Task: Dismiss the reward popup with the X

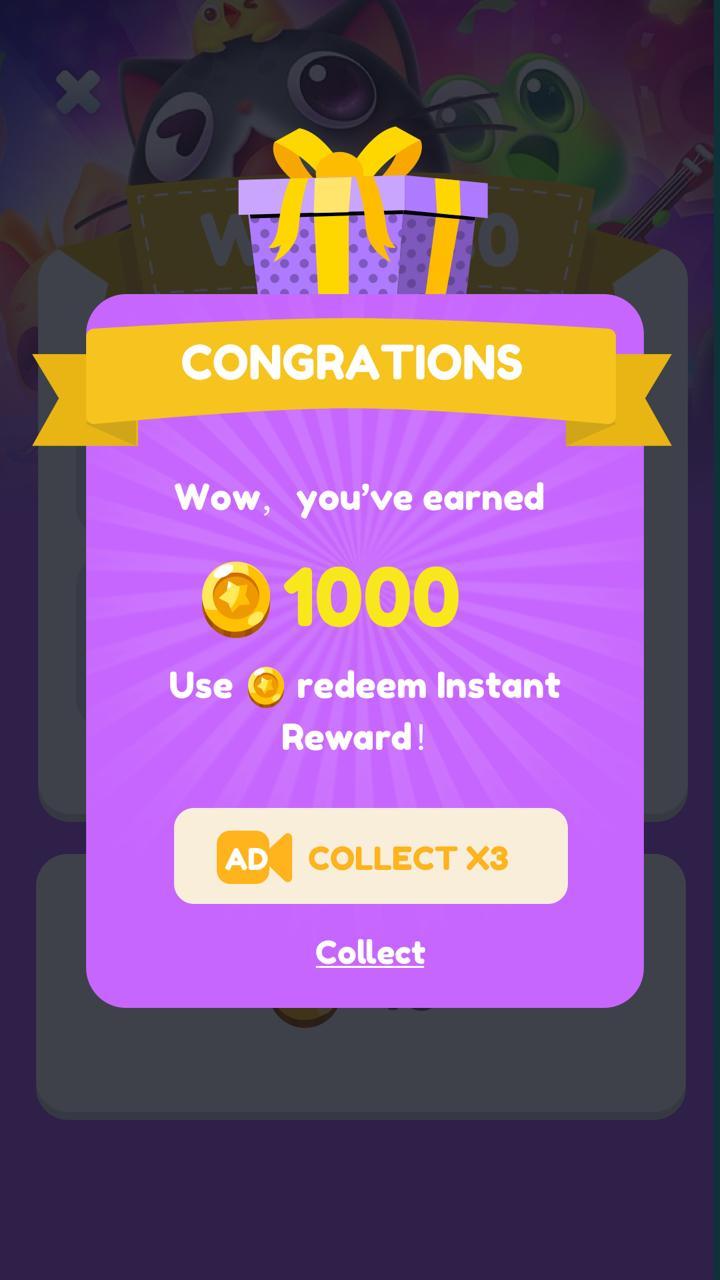Action: [x=77, y=92]
